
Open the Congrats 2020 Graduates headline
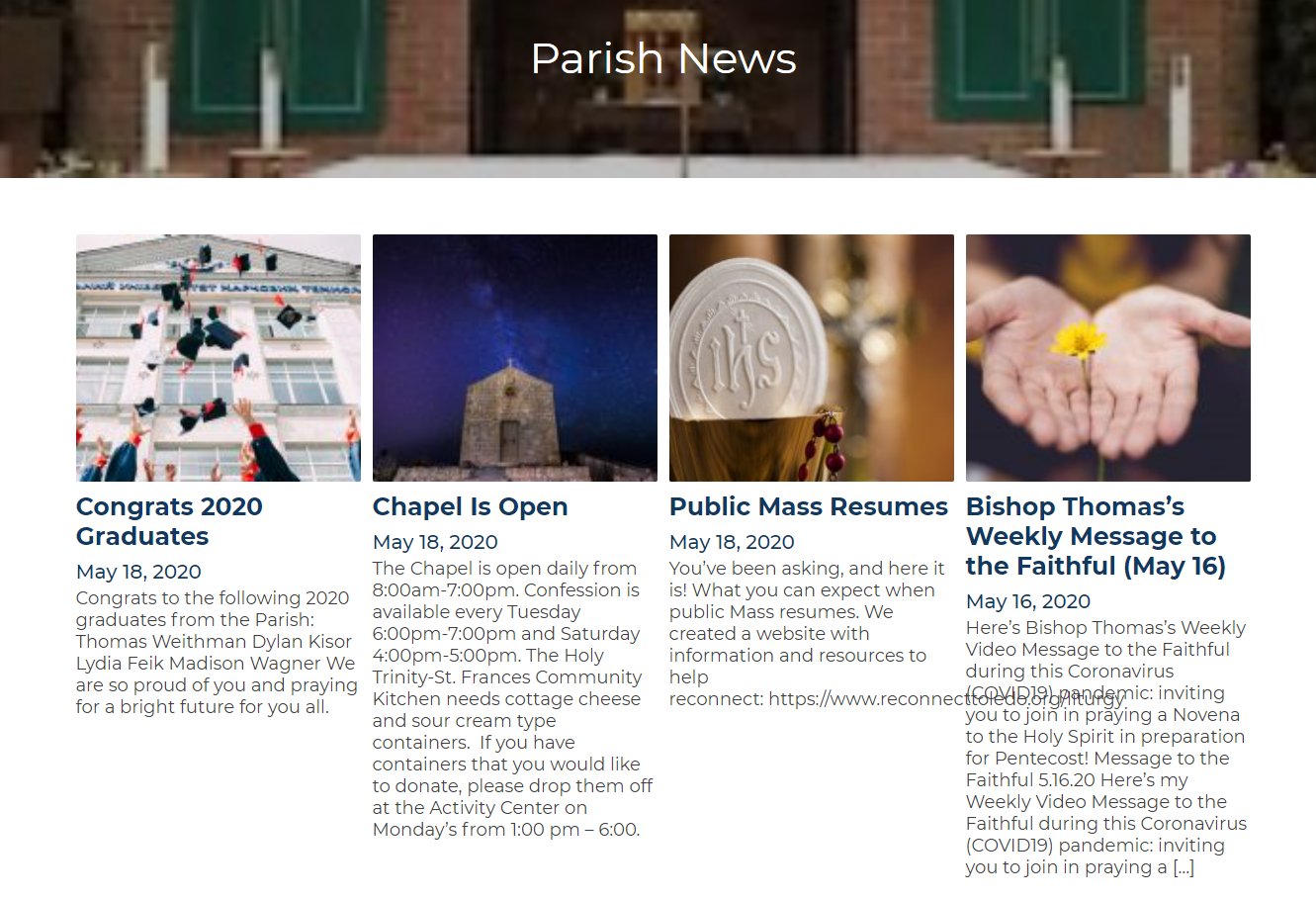[x=169, y=521]
